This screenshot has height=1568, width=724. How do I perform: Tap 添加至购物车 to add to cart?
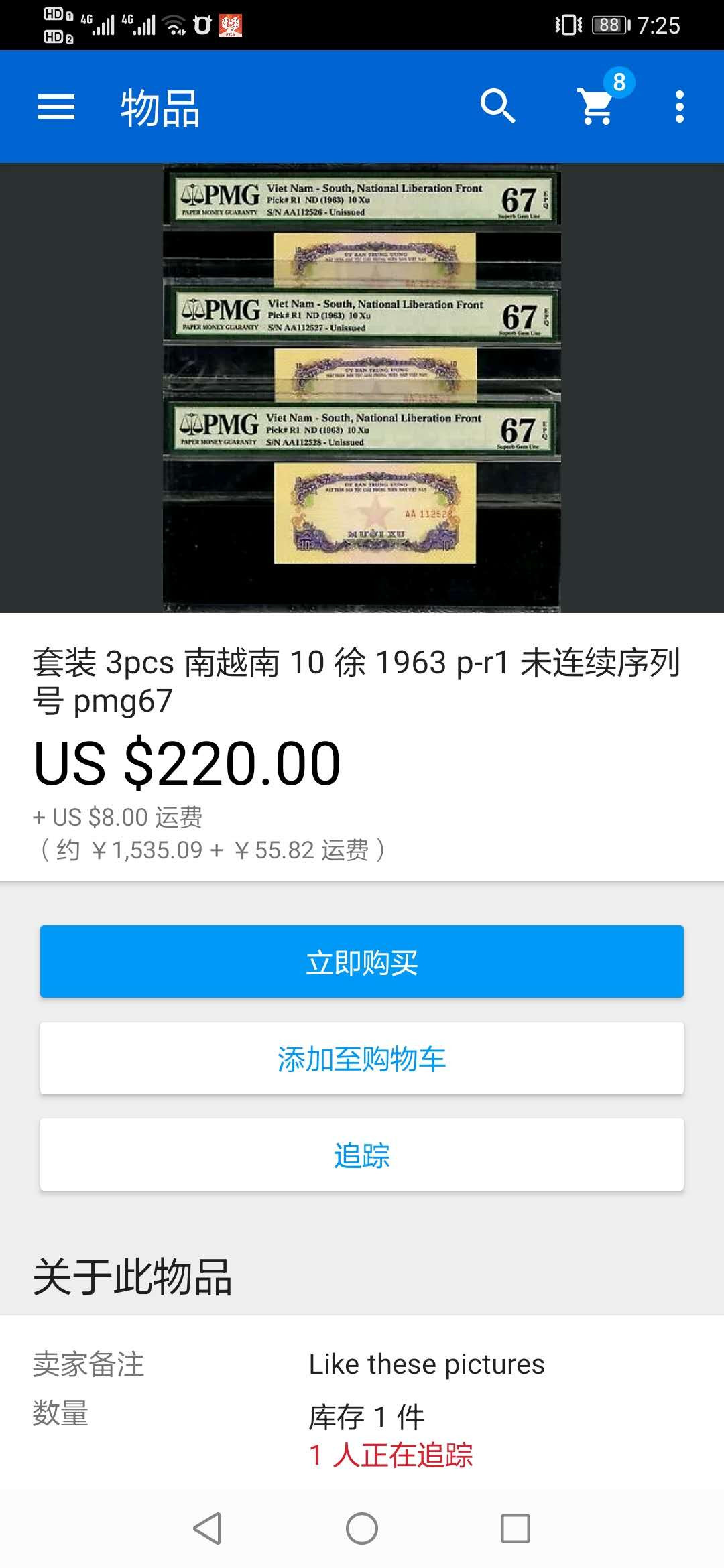click(x=362, y=1058)
